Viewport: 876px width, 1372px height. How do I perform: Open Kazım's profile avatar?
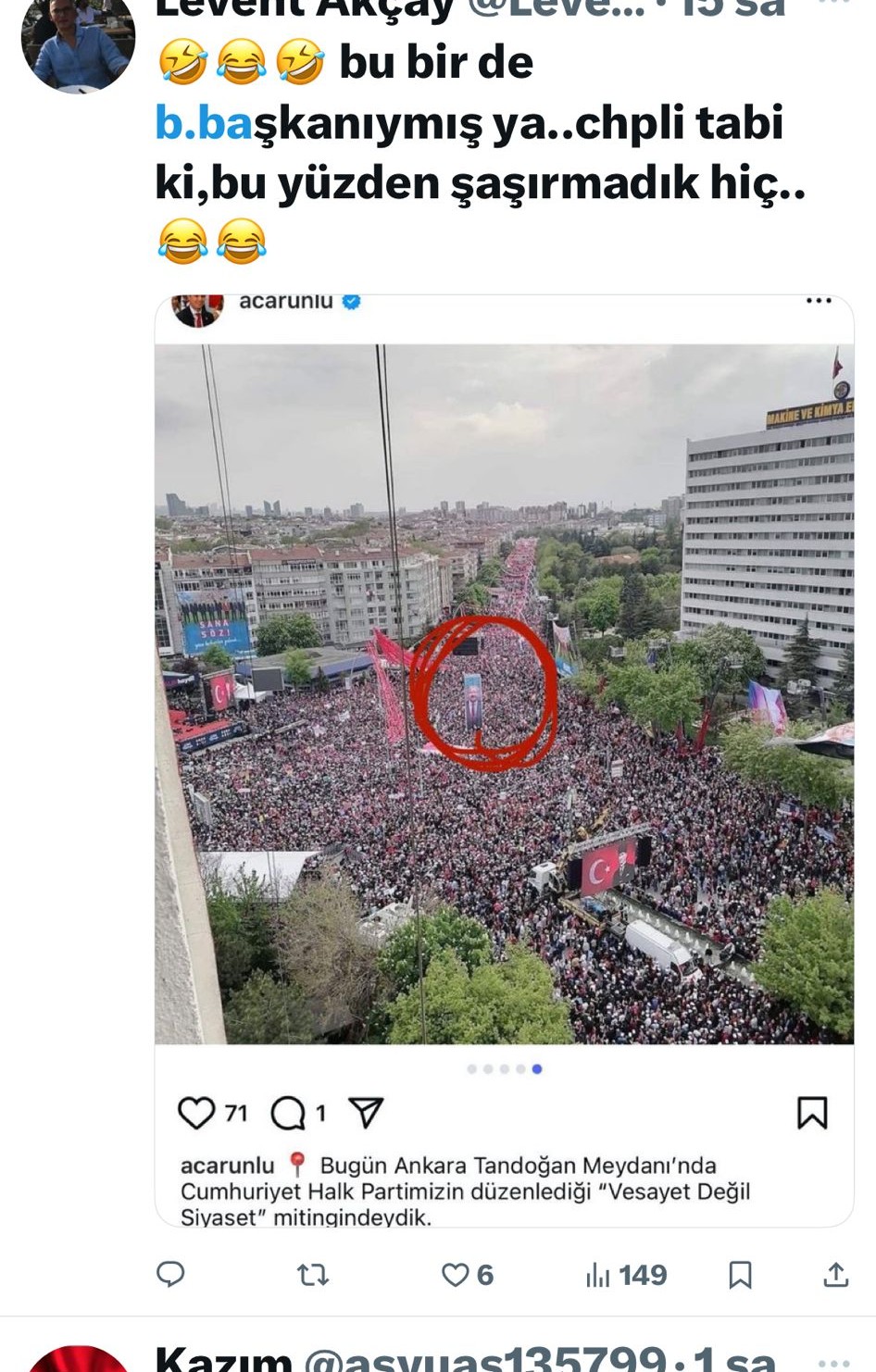pyautogui.click(x=78, y=1361)
